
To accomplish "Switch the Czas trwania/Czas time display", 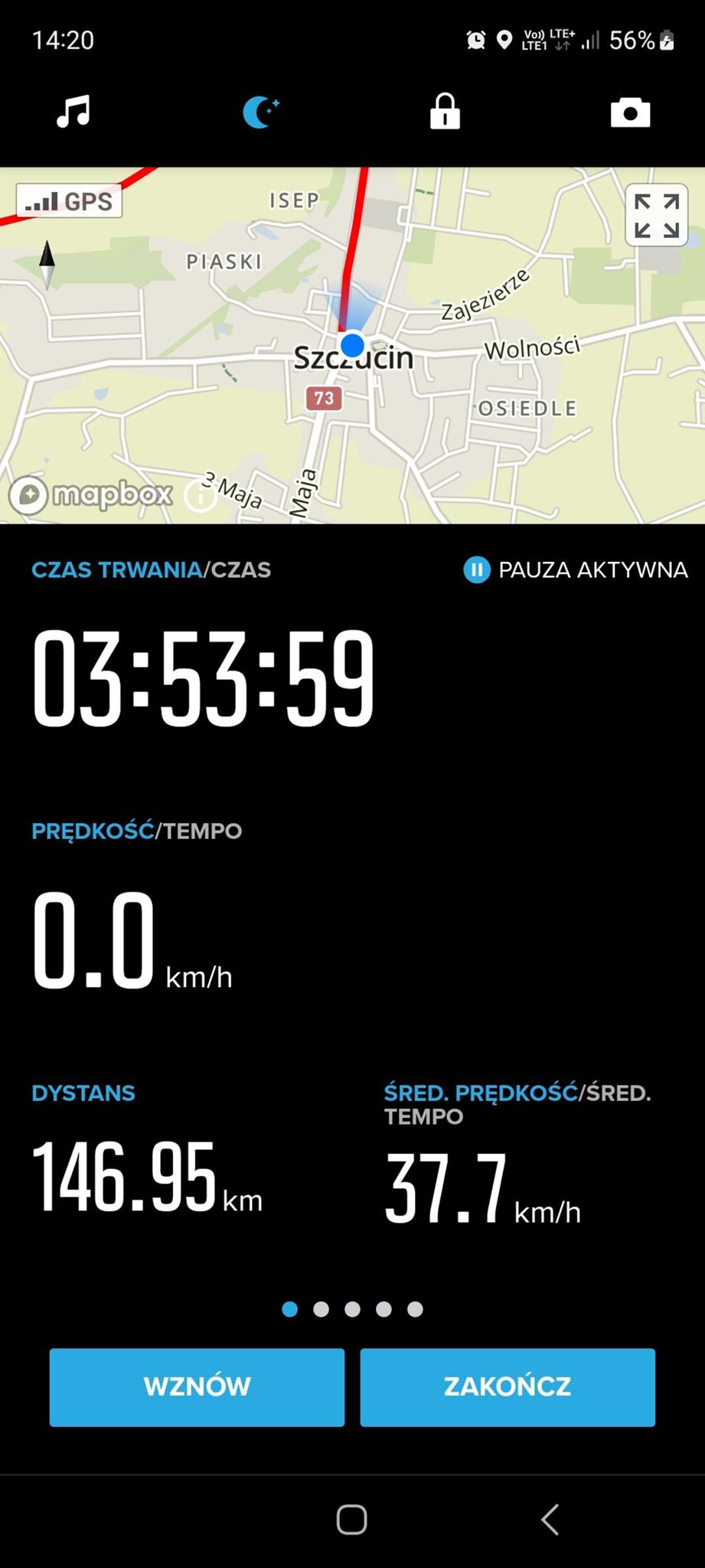I will [x=151, y=570].
